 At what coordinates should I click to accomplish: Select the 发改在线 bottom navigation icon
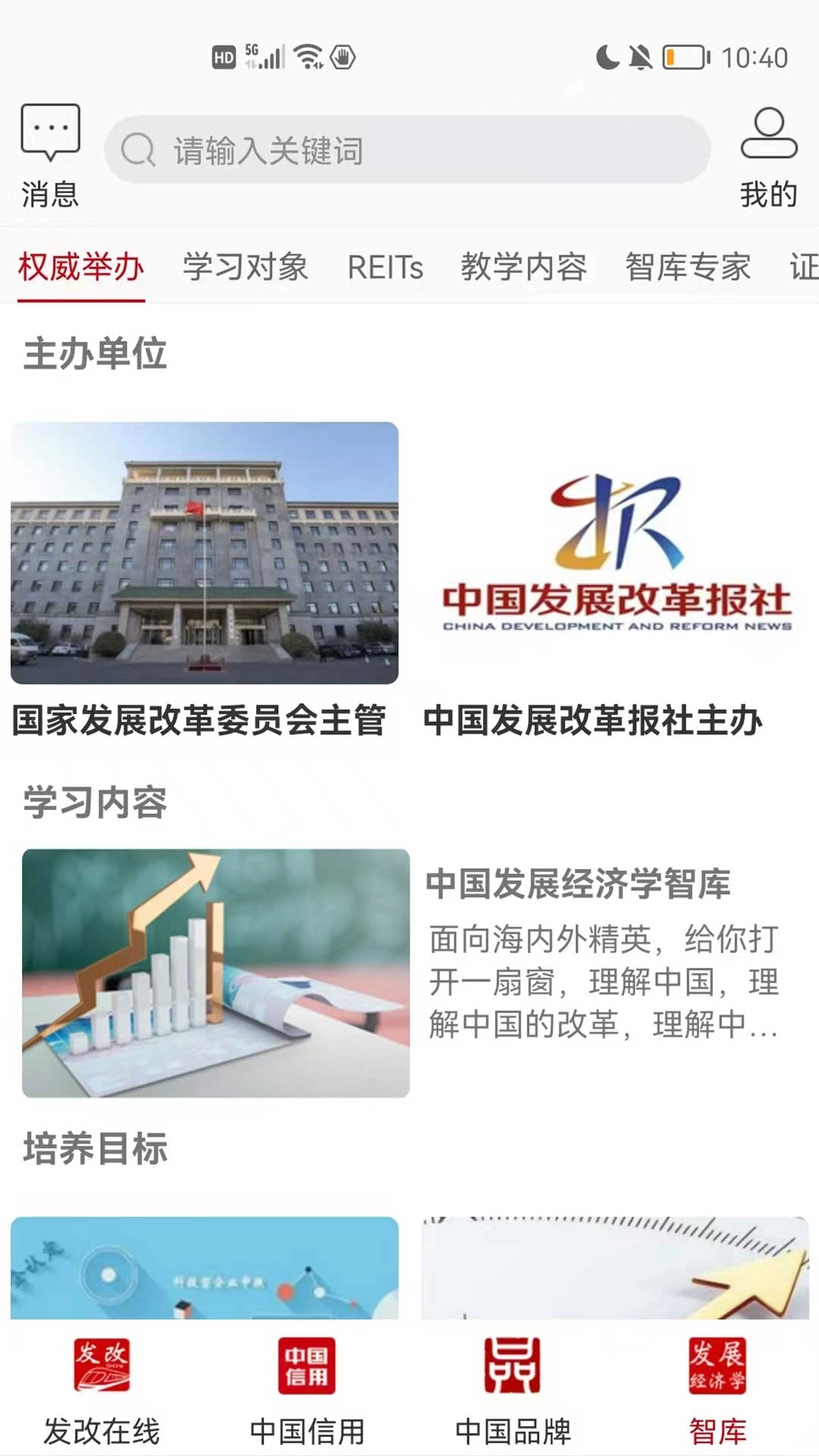(x=102, y=1380)
